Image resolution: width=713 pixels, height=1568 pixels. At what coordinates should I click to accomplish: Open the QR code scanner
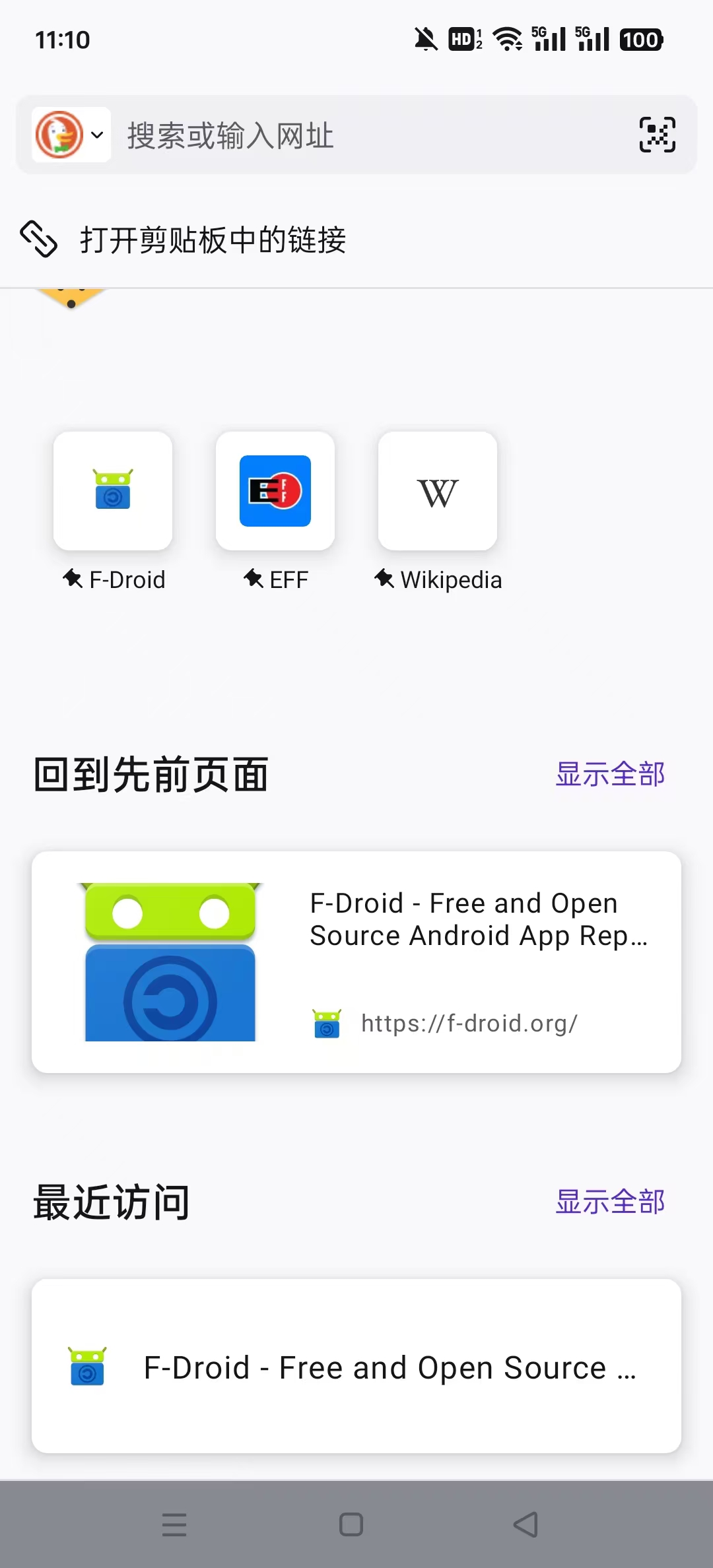tap(657, 135)
